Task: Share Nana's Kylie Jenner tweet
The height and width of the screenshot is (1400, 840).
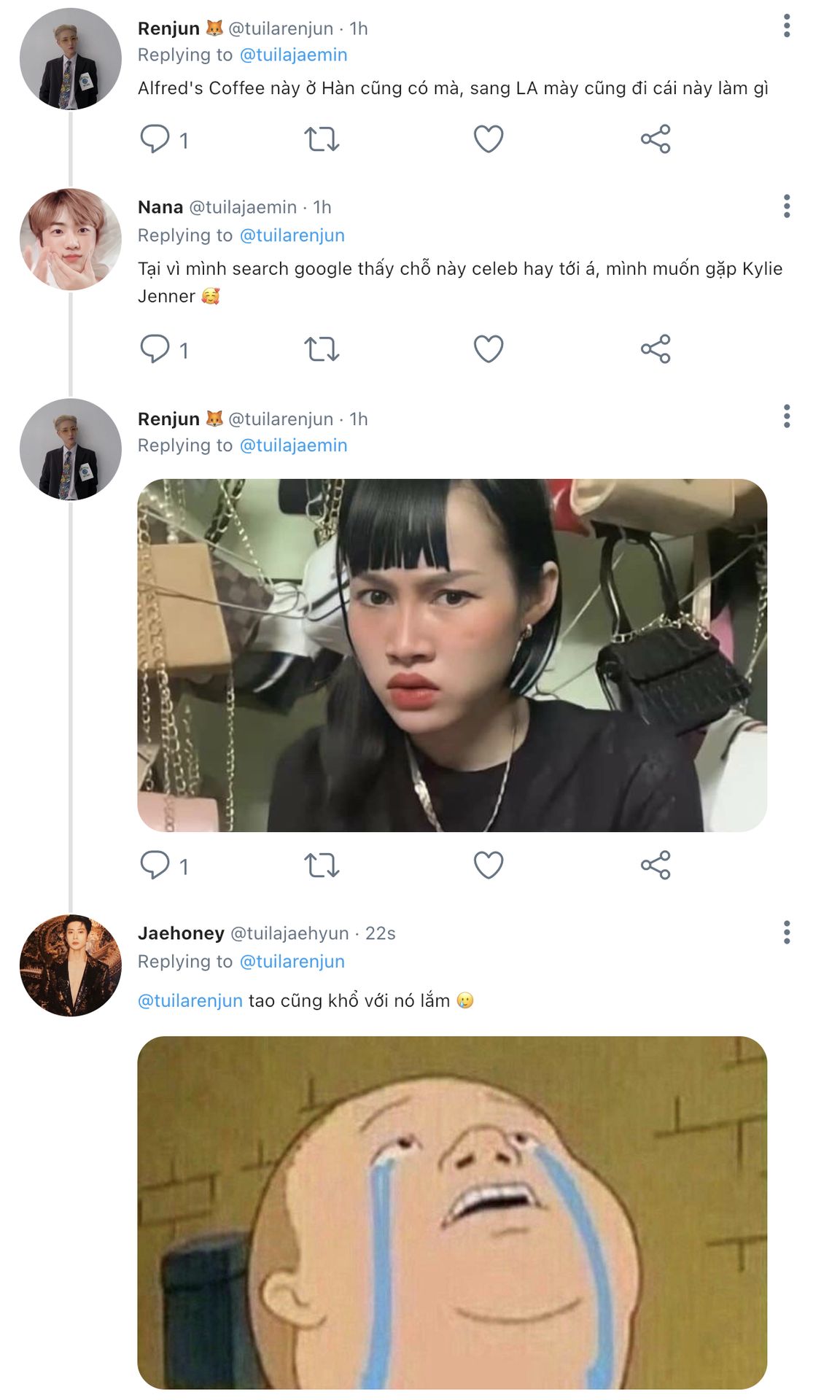Action: pos(655,349)
